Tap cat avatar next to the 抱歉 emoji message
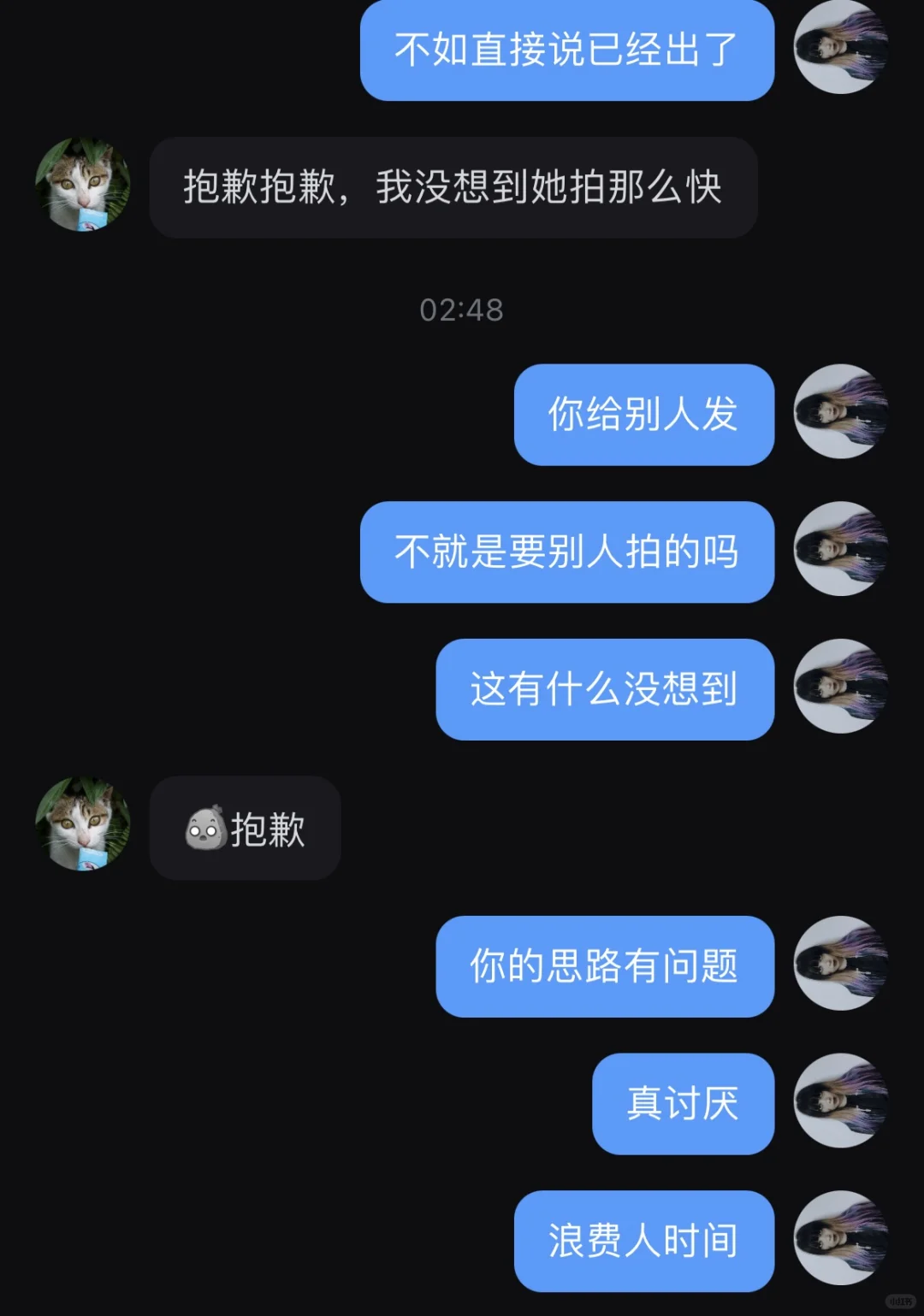The width and height of the screenshot is (924, 1316). click(83, 824)
